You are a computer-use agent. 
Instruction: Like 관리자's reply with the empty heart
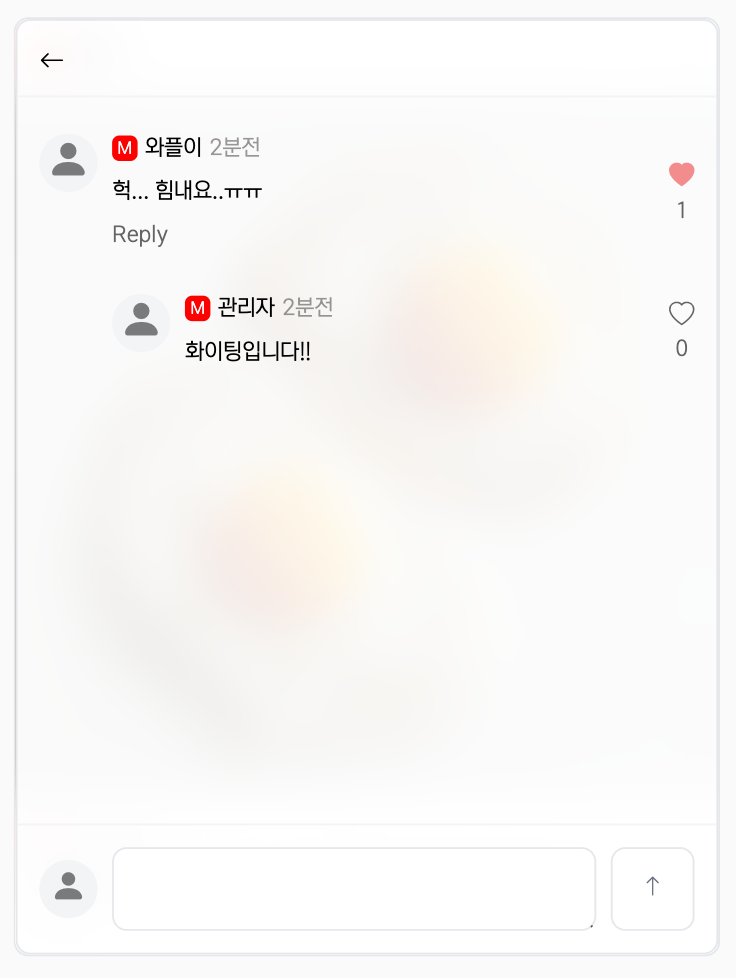pyautogui.click(x=681, y=312)
